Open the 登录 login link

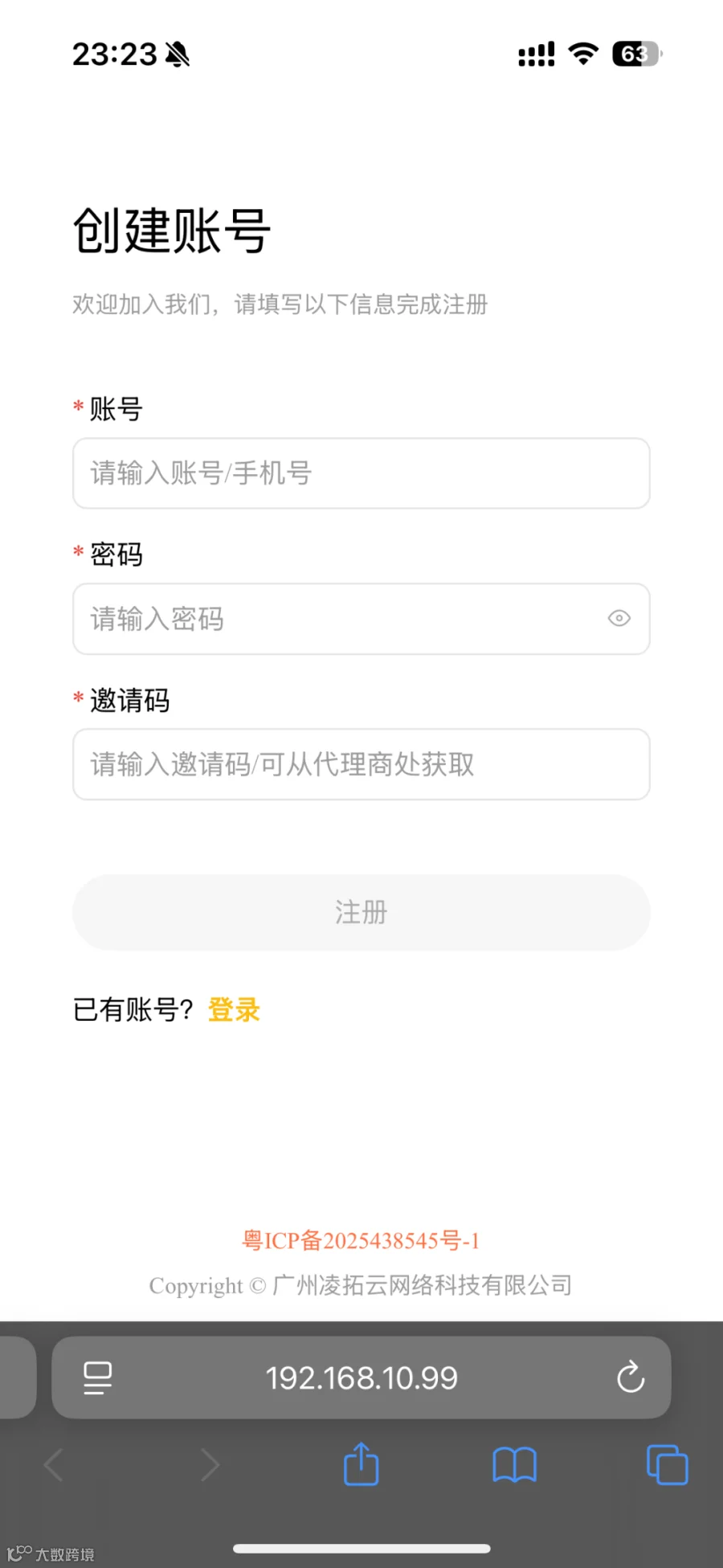pyautogui.click(x=234, y=1009)
